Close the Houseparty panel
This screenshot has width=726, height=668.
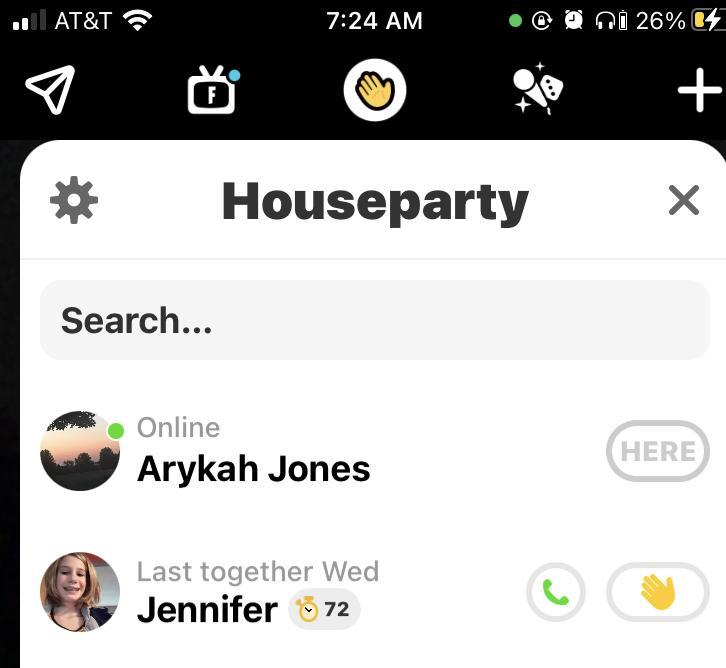pos(684,201)
